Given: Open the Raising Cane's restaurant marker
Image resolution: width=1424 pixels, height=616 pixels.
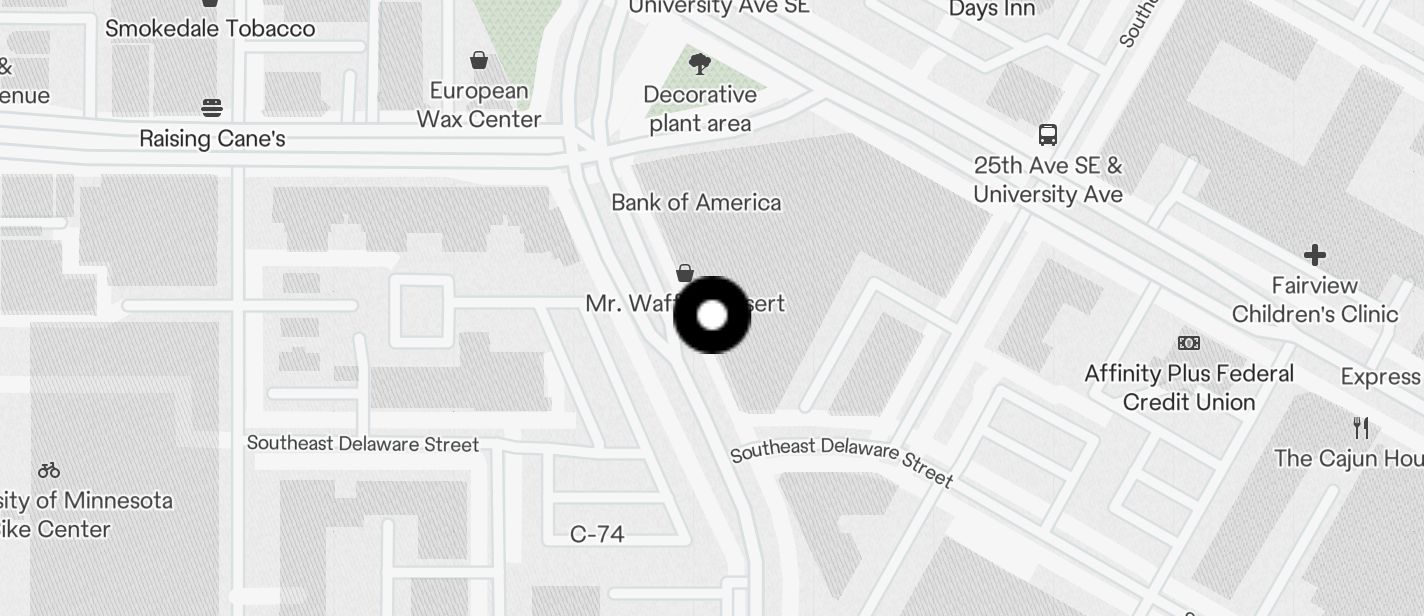Looking at the screenshot, I should click(x=212, y=108).
